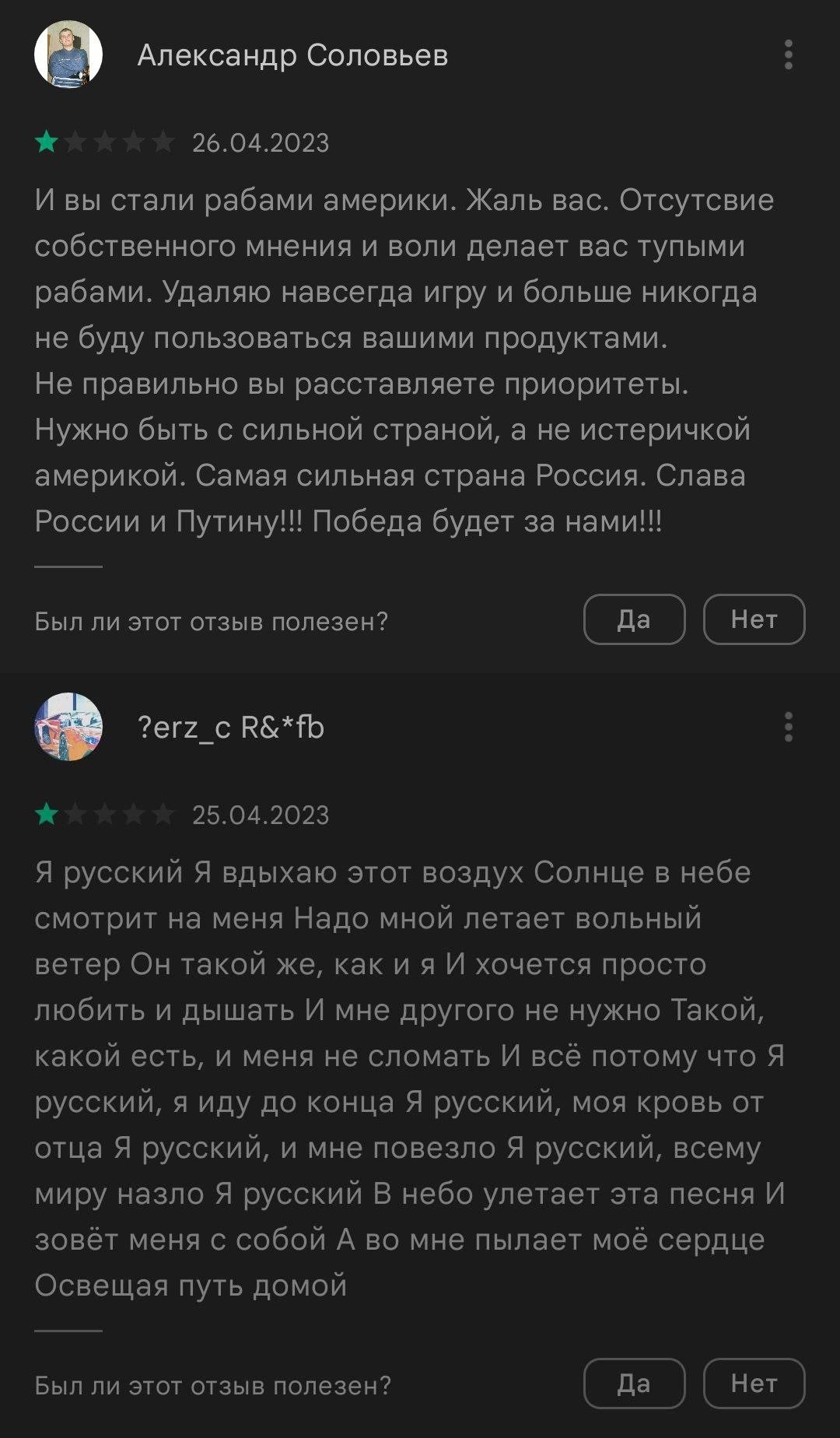840x1438 pixels.
Task: Mark Александр Соловьев's review helpful with Да
Action: [634, 619]
